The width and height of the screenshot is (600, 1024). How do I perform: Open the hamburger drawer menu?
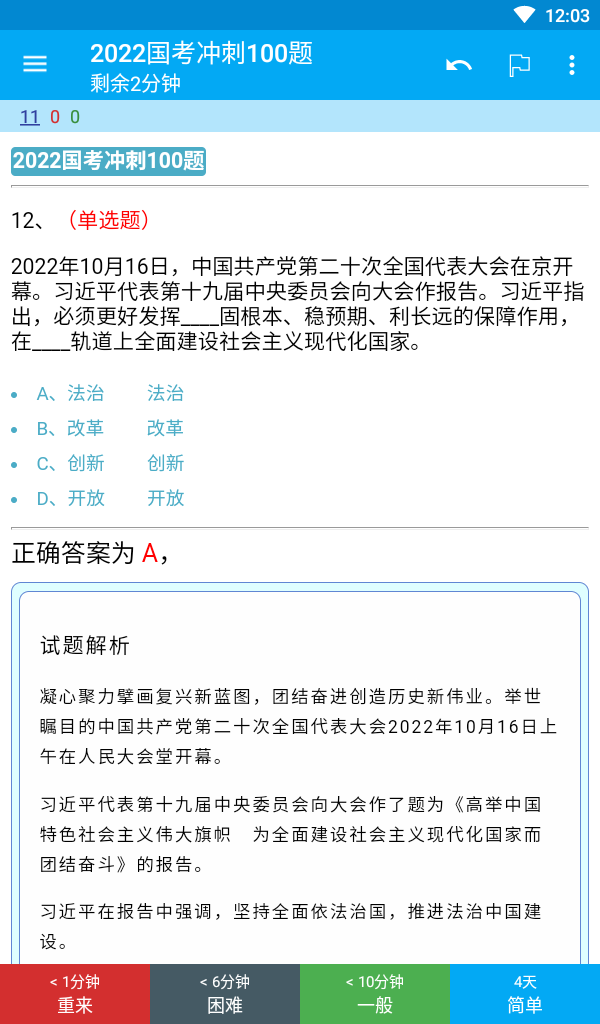point(35,64)
